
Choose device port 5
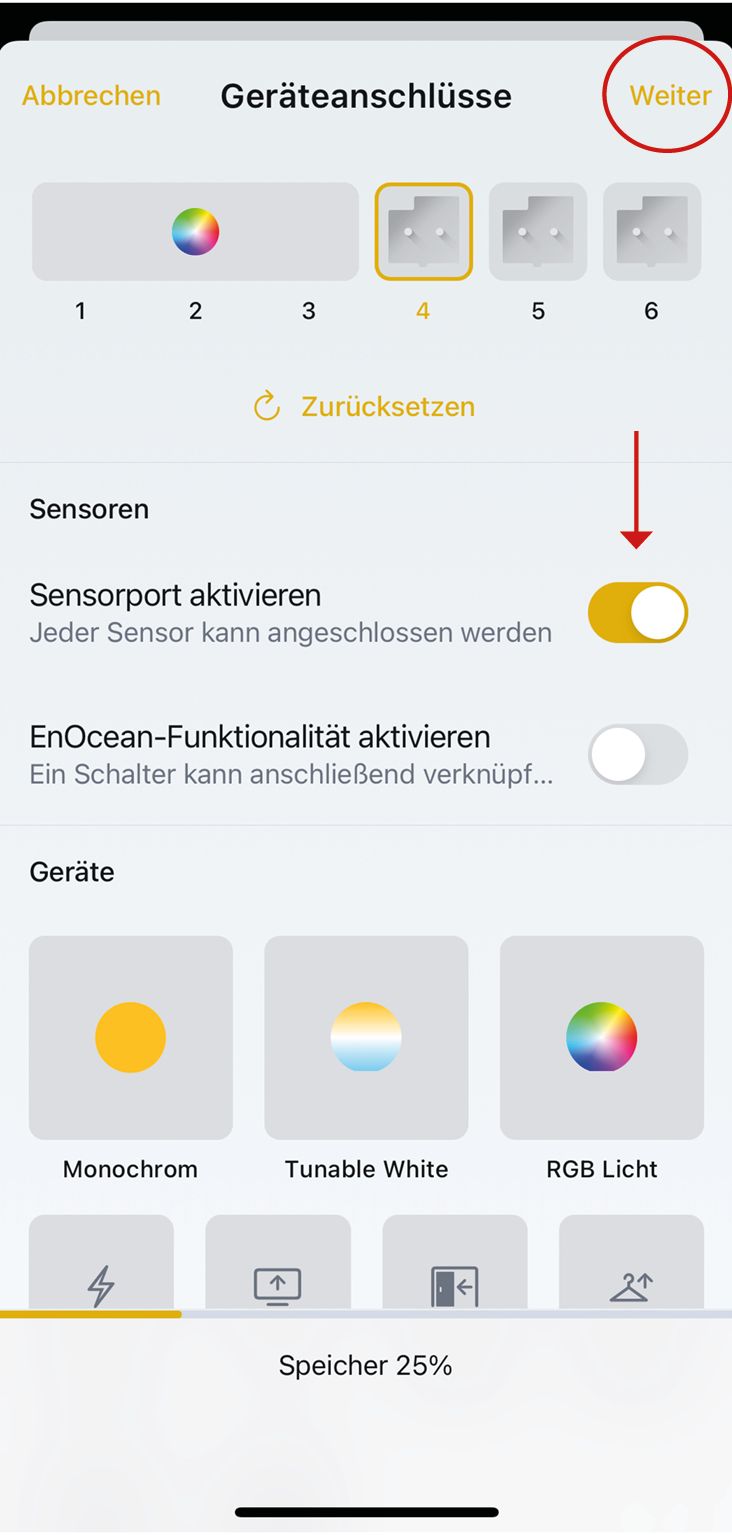click(x=538, y=232)
